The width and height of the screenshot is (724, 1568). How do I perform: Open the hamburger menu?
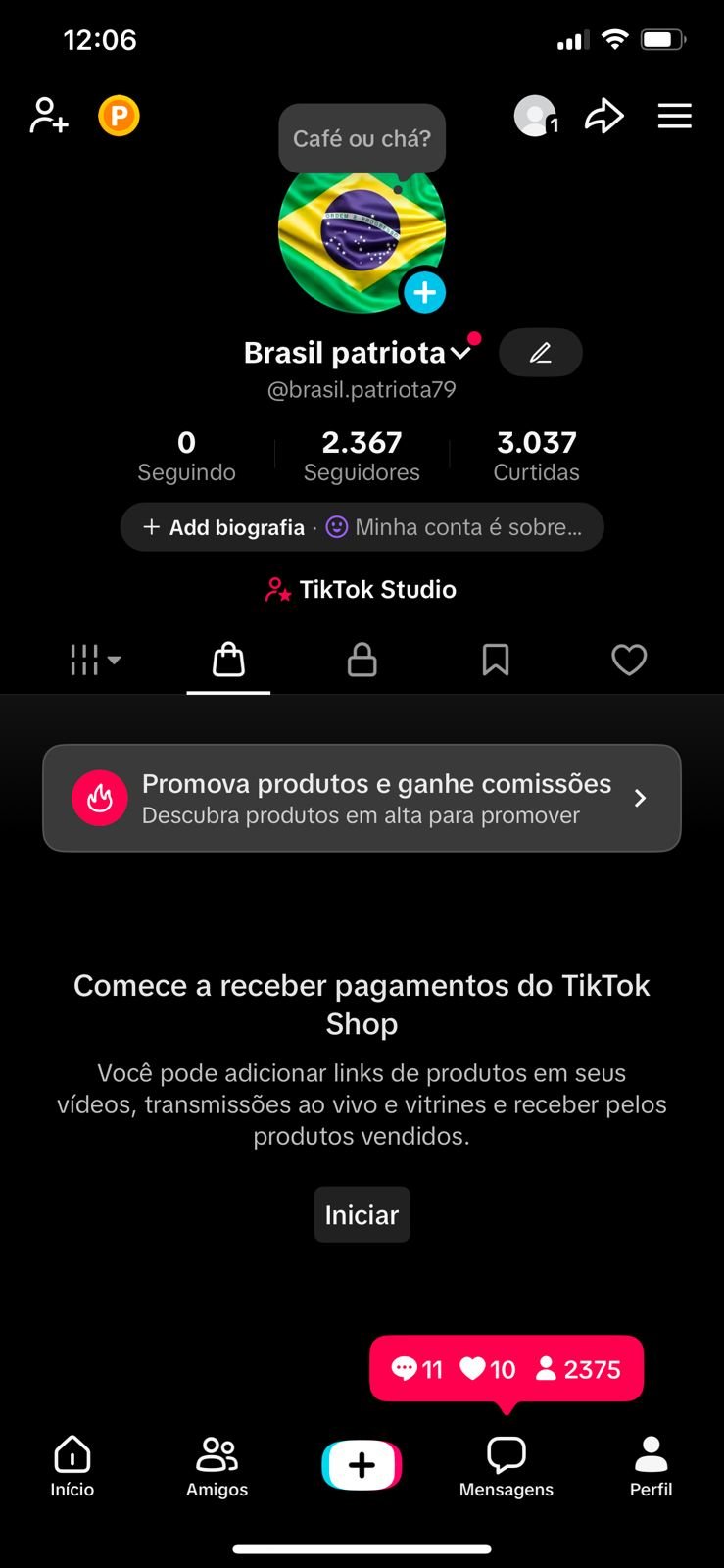pos(674,116)
